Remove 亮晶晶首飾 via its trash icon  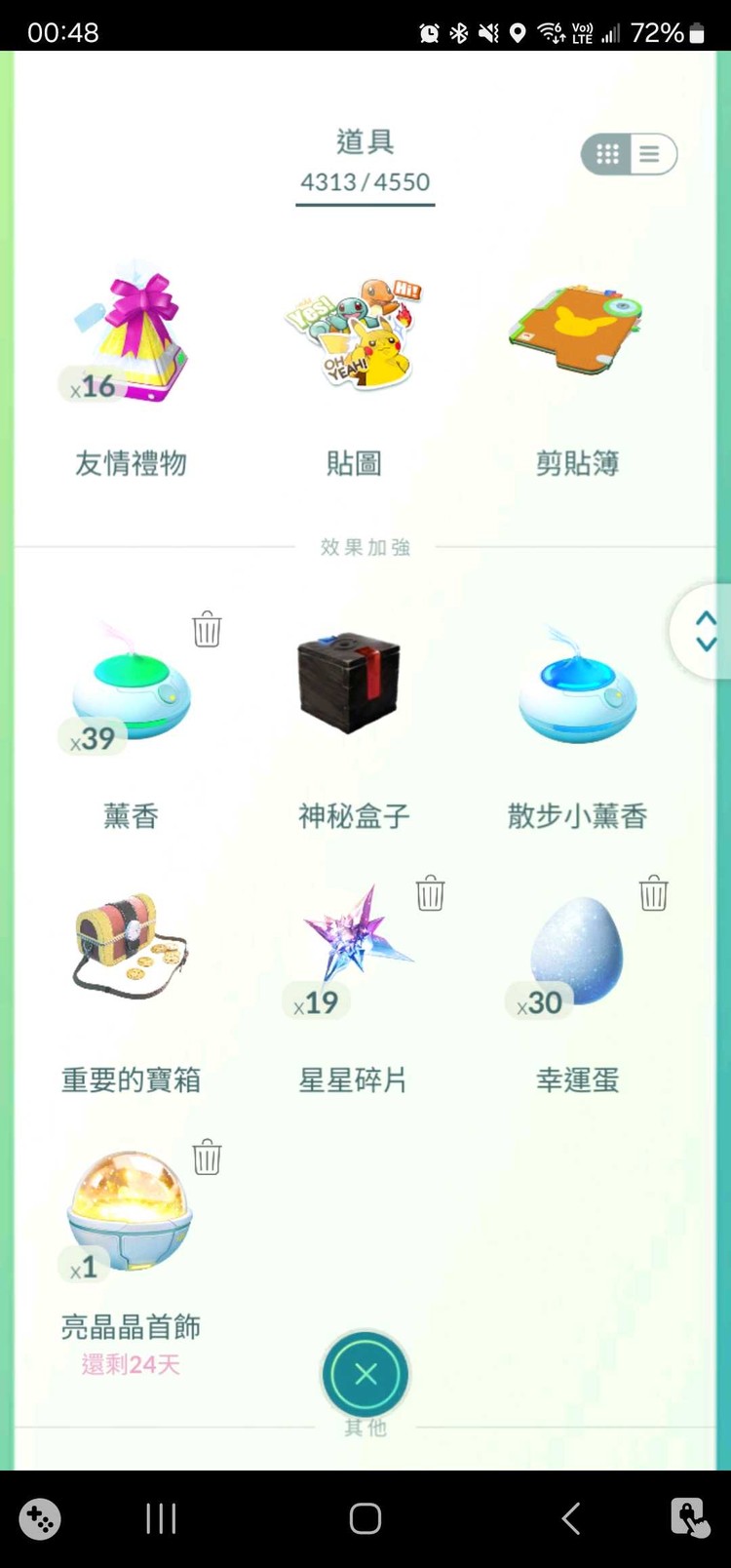click(207, 1157)
